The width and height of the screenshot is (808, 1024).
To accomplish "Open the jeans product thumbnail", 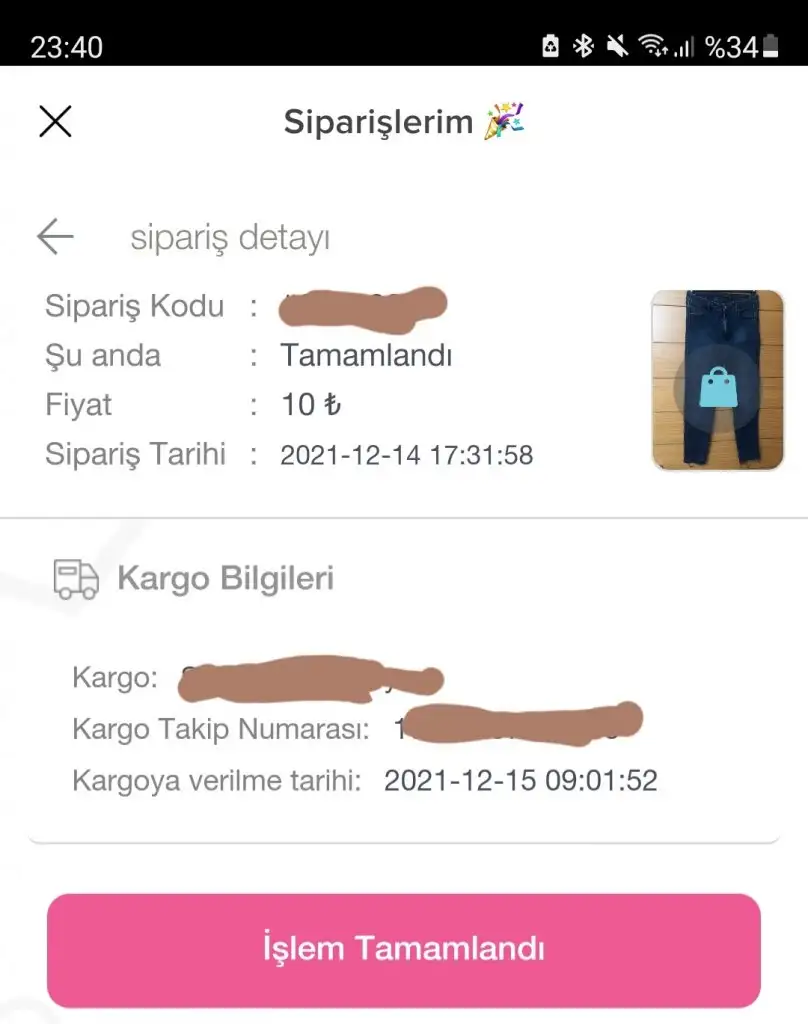I will (x=717, y=380).
